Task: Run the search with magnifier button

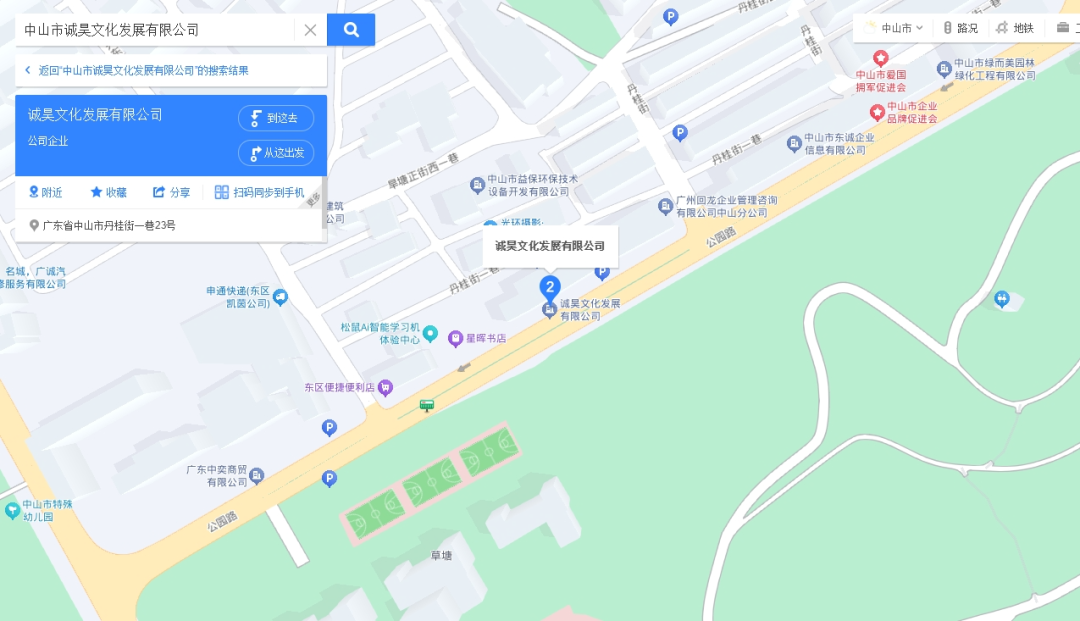Action: click(351, 30)
